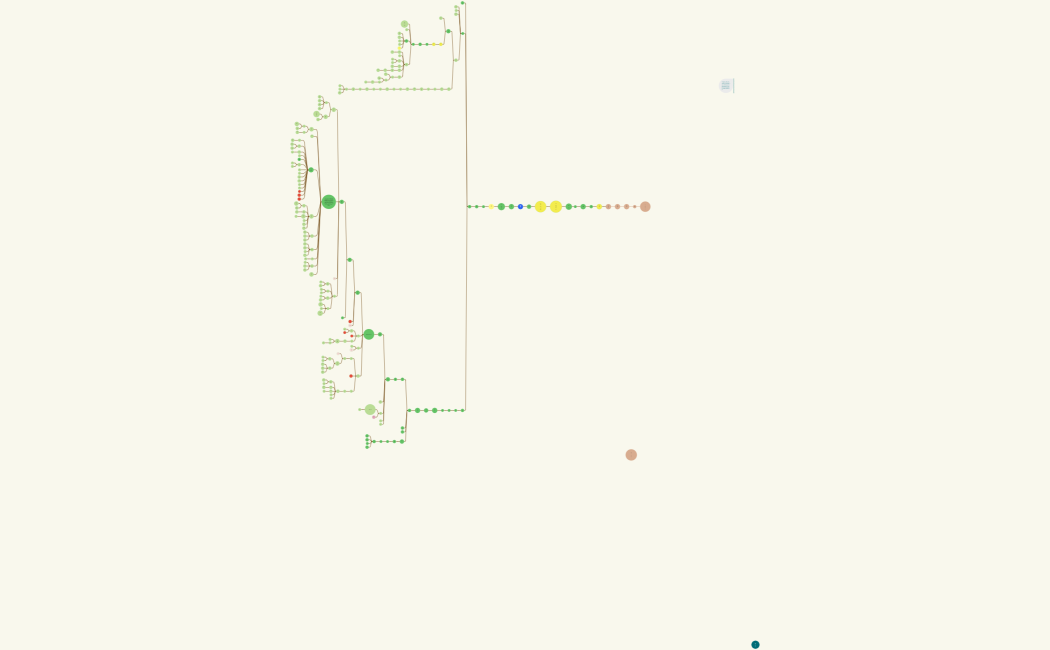Select the isolated brown node without branches
Viewport: 1050px width, 650px height.
631,455
